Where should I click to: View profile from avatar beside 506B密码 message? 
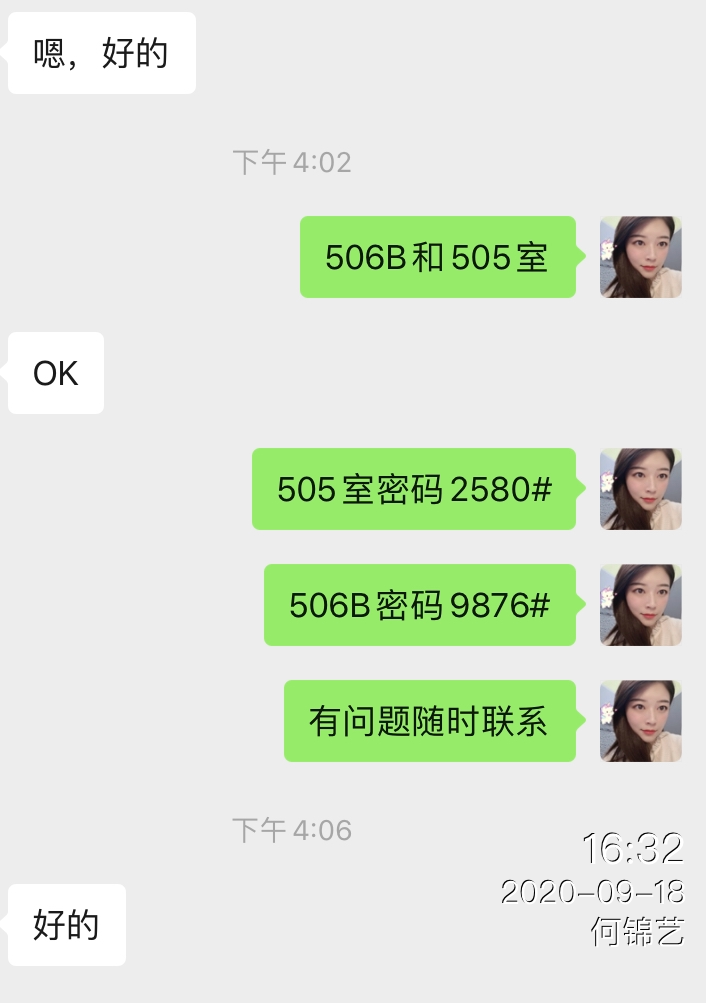pyautogui.click(x=641, y=605)
